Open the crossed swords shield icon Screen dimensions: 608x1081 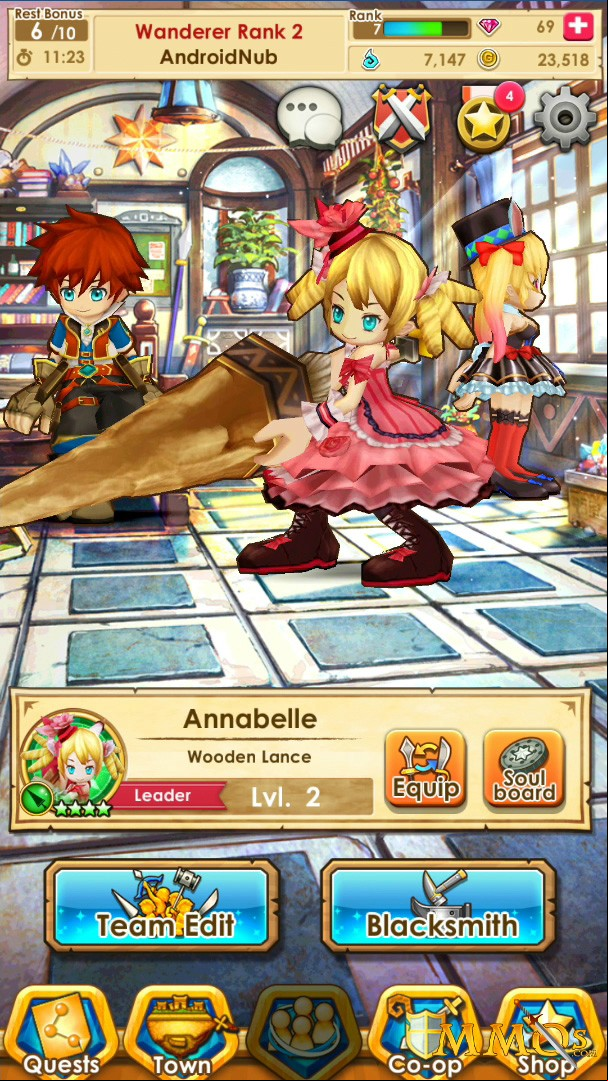pos(402,119)
